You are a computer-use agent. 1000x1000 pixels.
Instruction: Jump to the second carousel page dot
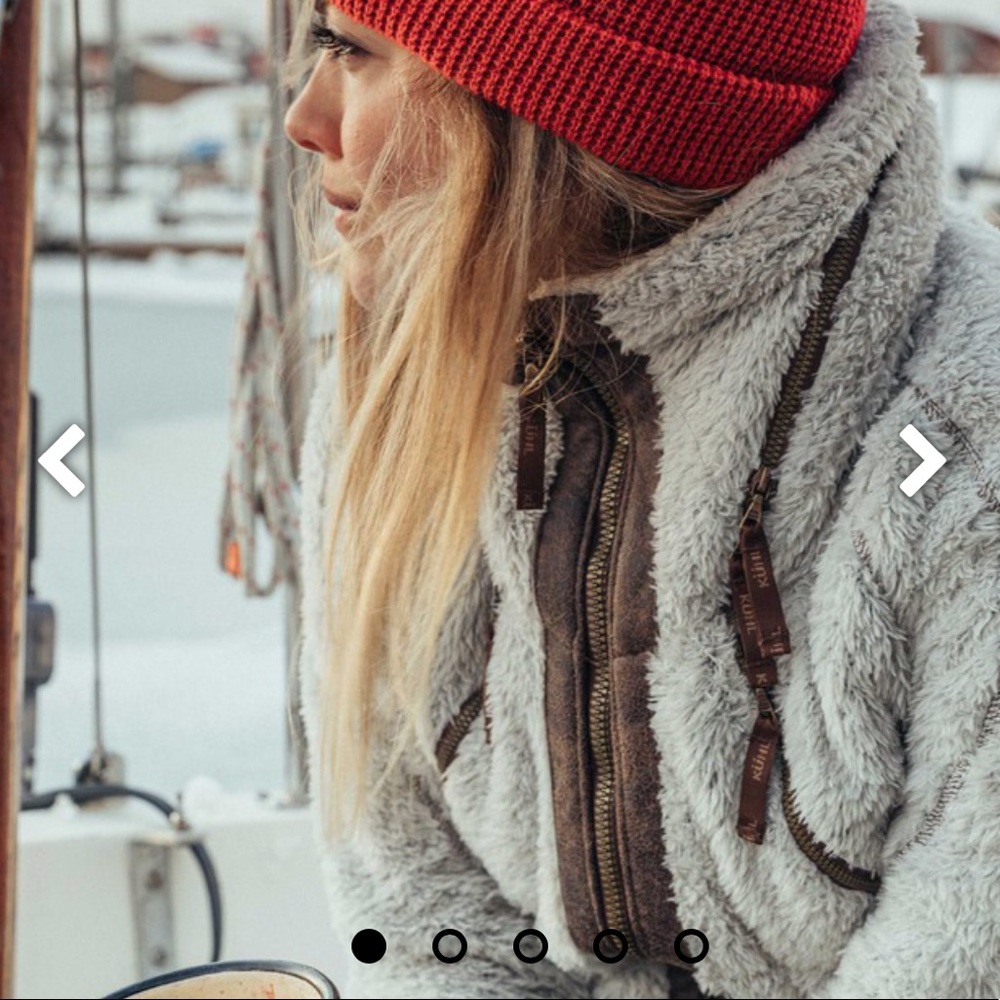pos(450,946)
